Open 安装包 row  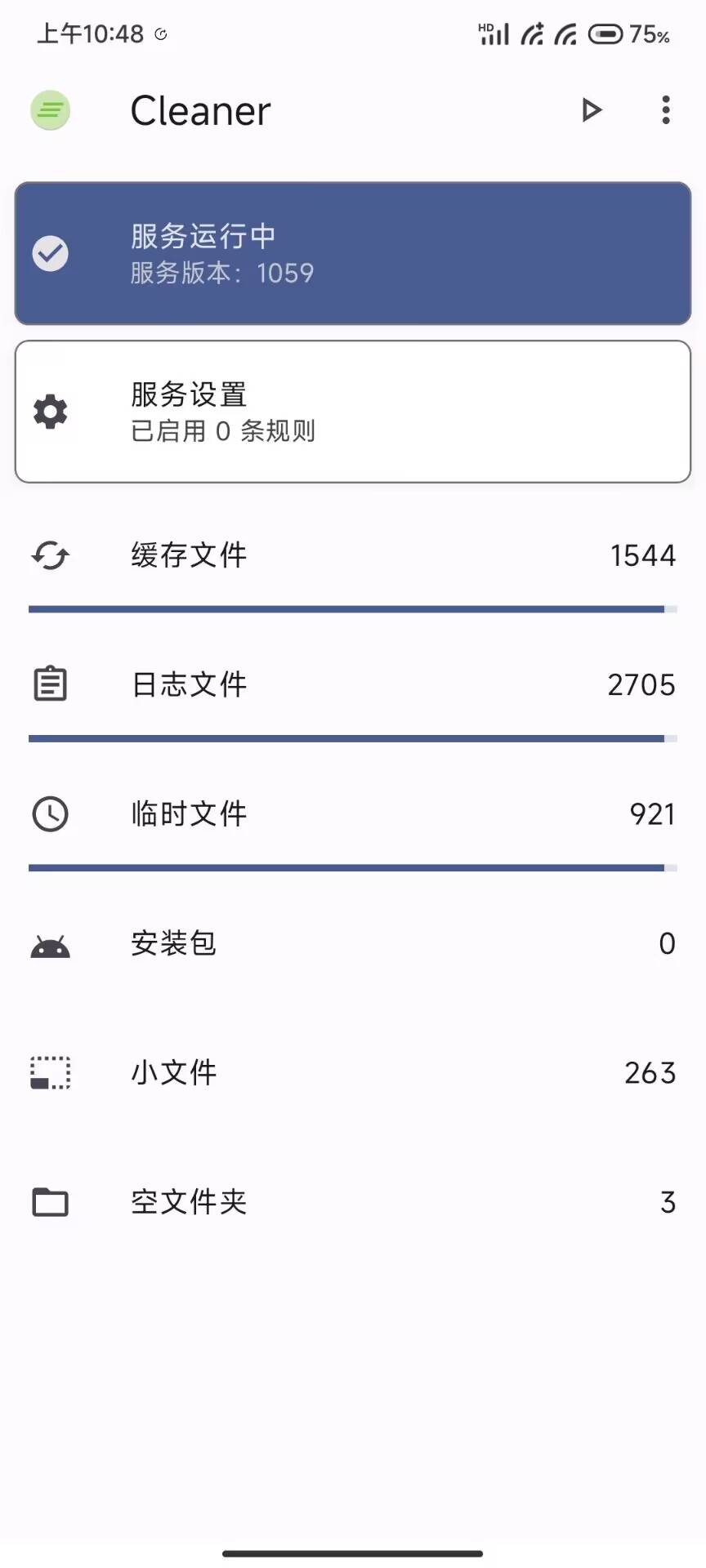[x=353, y=944]
